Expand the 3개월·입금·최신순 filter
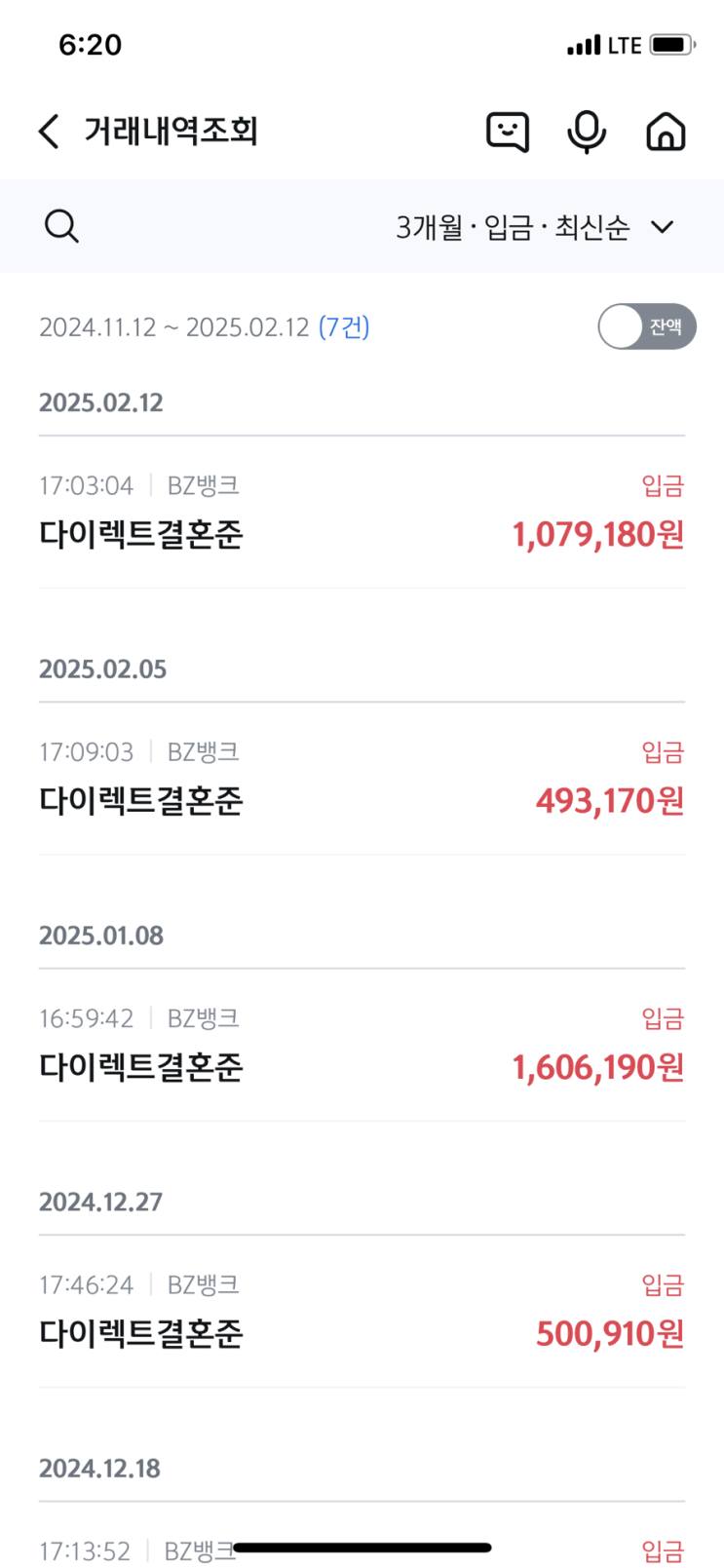Image resolution: width=724 pixels, height=1568 pixels. pyautogui.click(x=535, y=227)
